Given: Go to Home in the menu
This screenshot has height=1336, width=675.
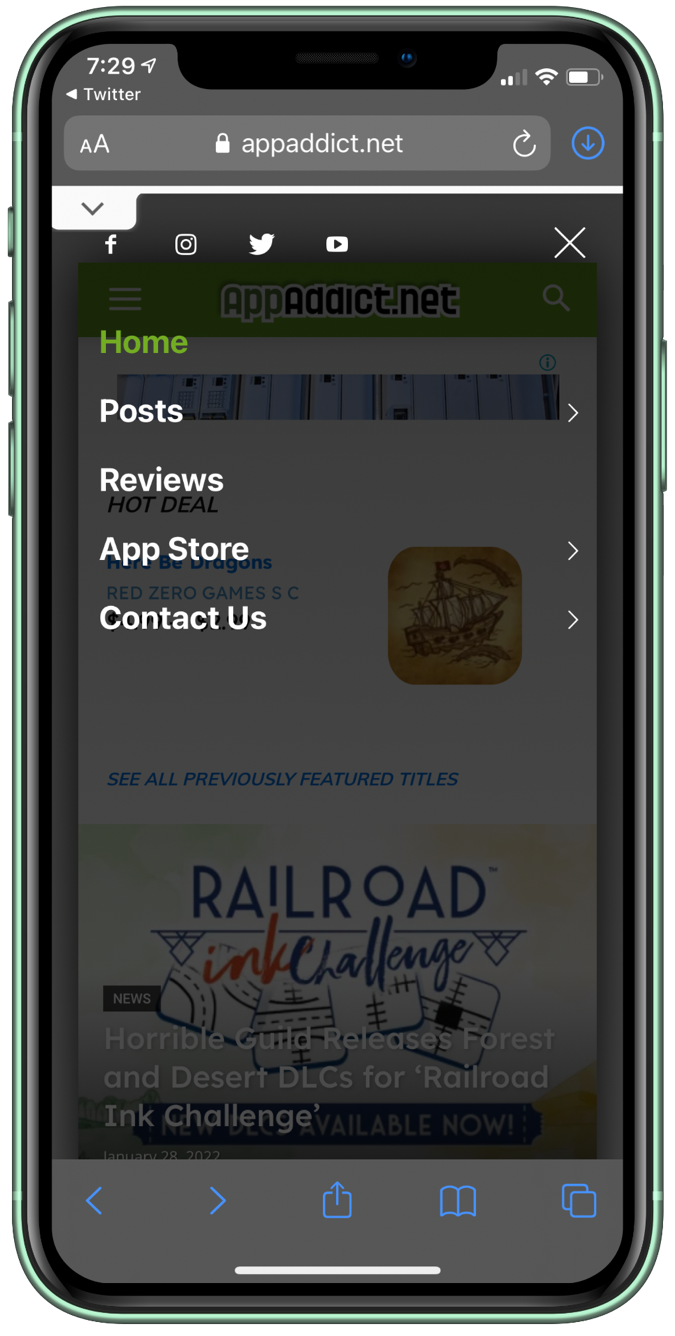Looking at the screenshot, I should (144, 342).
